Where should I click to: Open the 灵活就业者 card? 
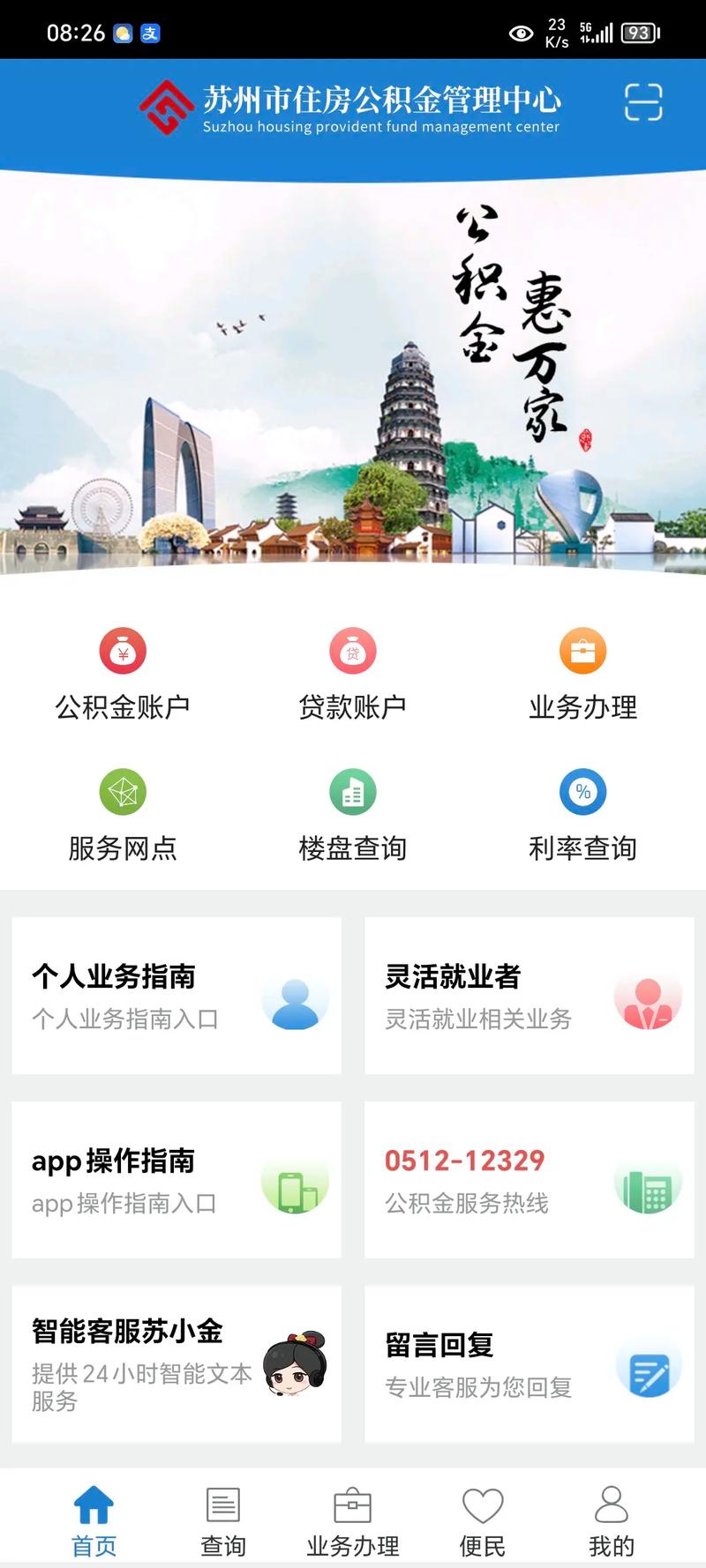[x=529, y=996]
